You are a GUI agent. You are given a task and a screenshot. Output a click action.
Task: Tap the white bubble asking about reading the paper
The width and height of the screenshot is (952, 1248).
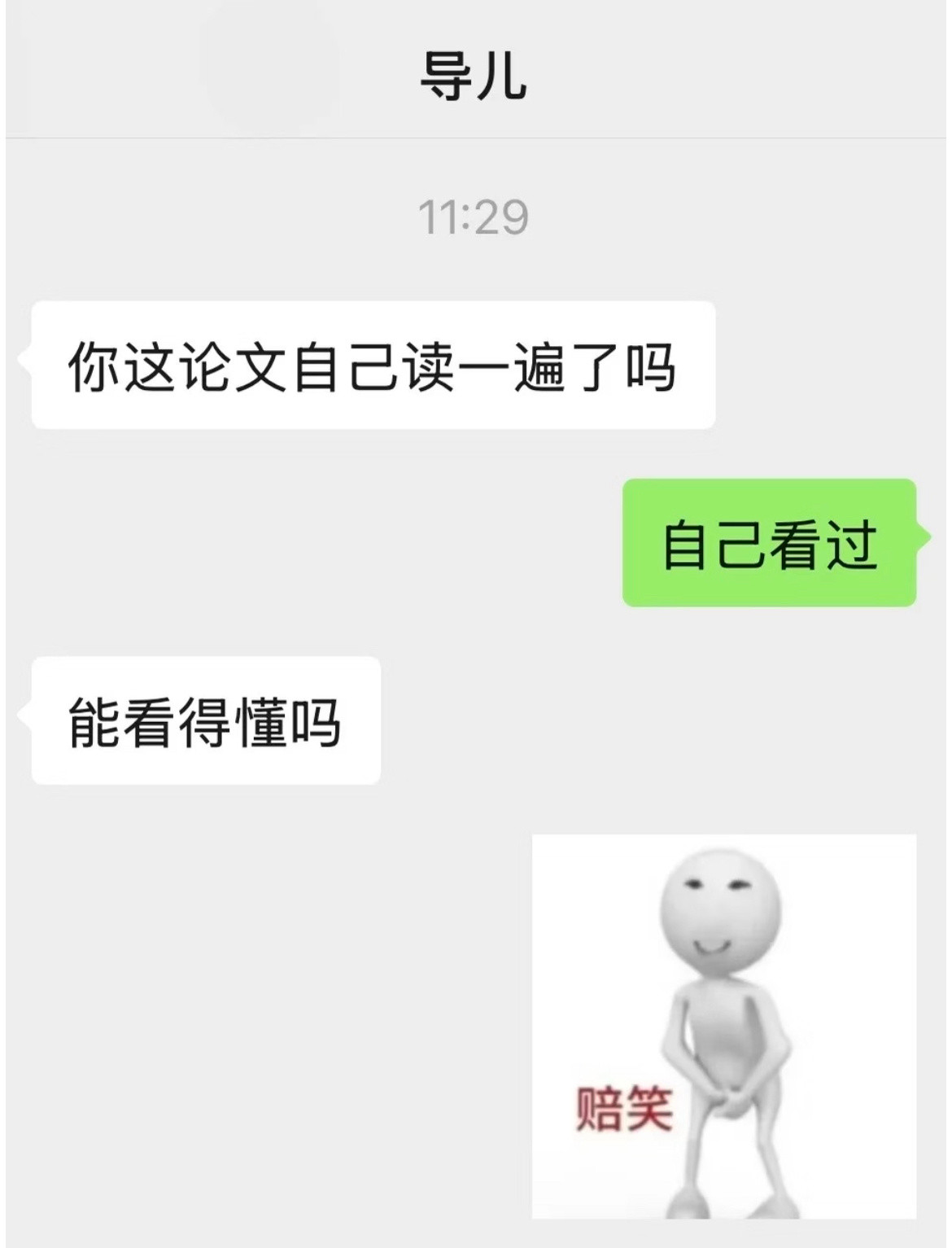coord(374,364)
